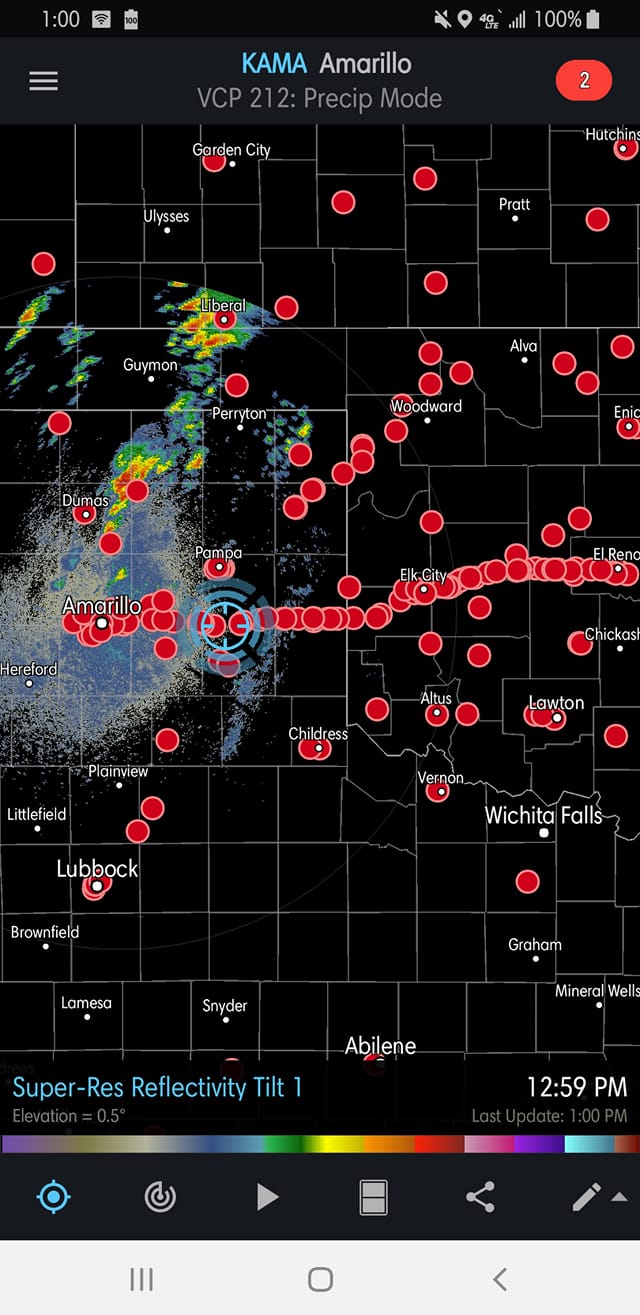
Task: Share the radar image
Action: click(x=480, y=1196)
